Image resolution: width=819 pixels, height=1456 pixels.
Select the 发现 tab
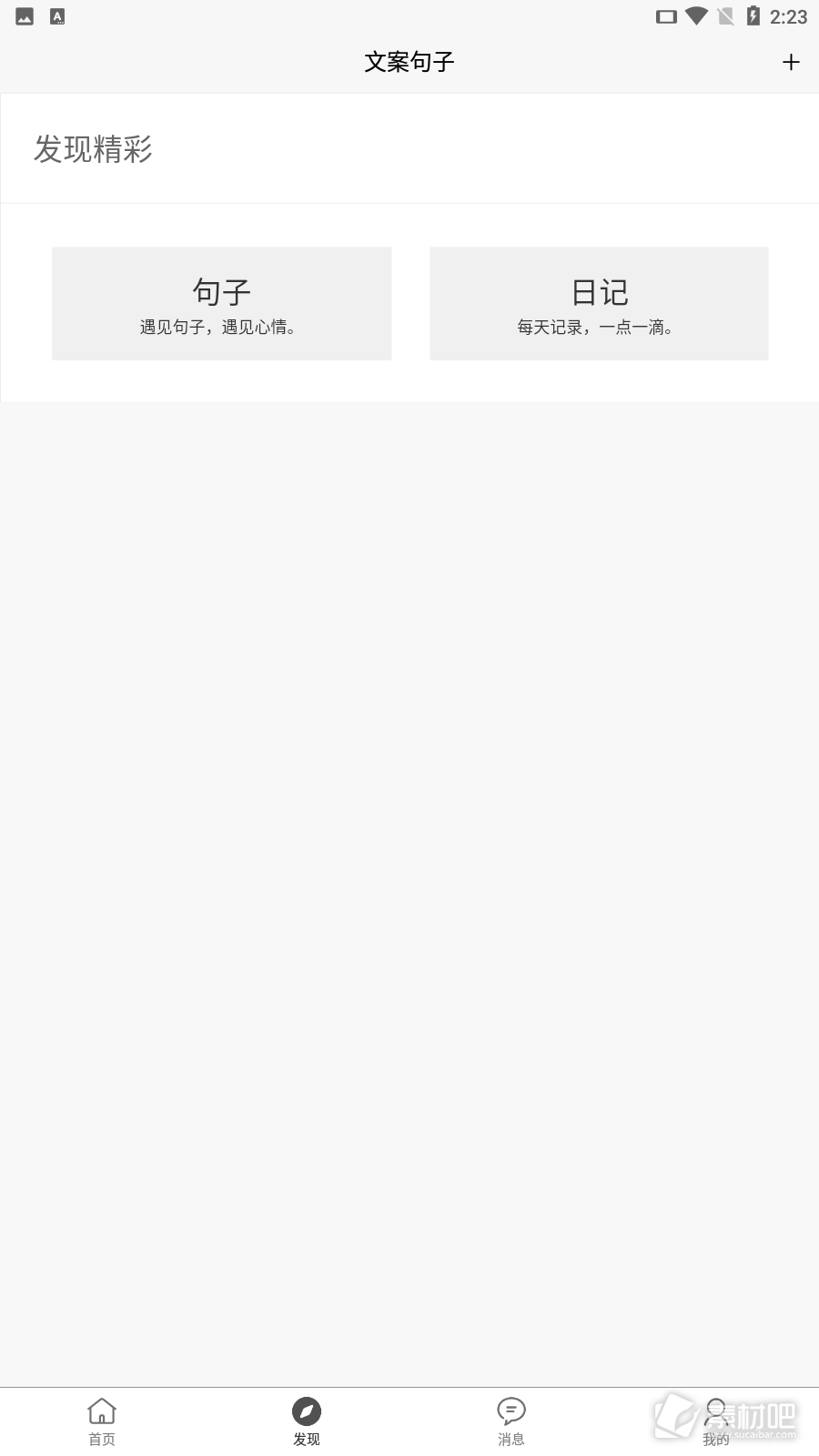(x=307, y=1421)
